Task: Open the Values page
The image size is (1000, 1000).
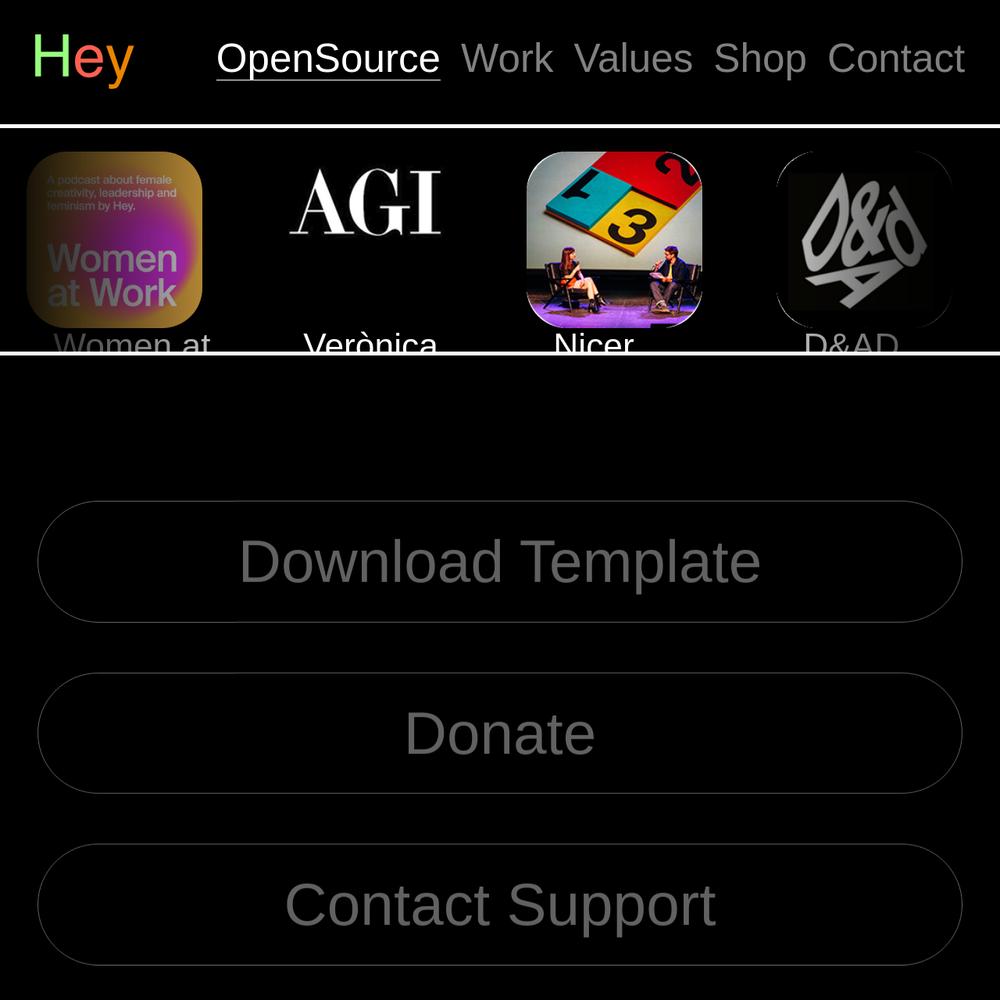Action: (633, 58)
